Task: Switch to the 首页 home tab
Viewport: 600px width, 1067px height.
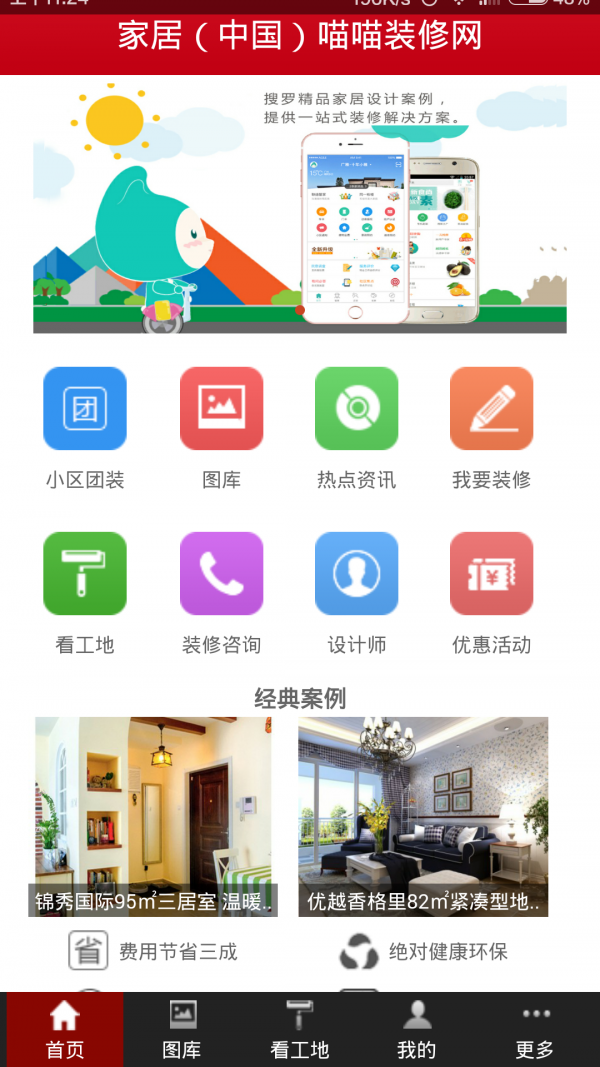Action: pyautogui.click(x=65, y=1030)
